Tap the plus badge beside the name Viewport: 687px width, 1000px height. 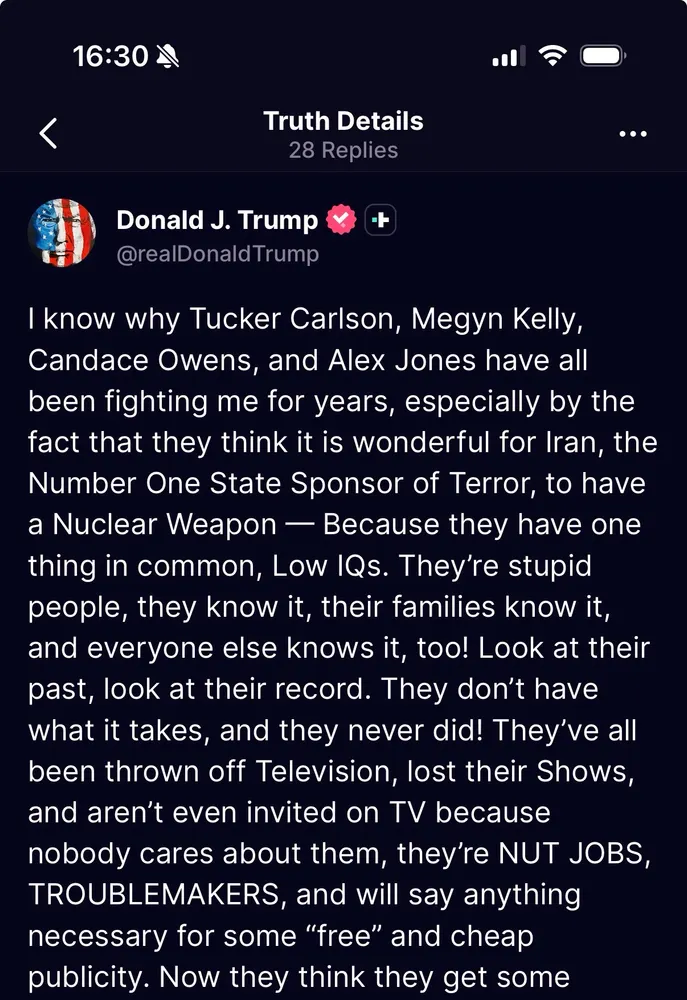coord(380,220)
